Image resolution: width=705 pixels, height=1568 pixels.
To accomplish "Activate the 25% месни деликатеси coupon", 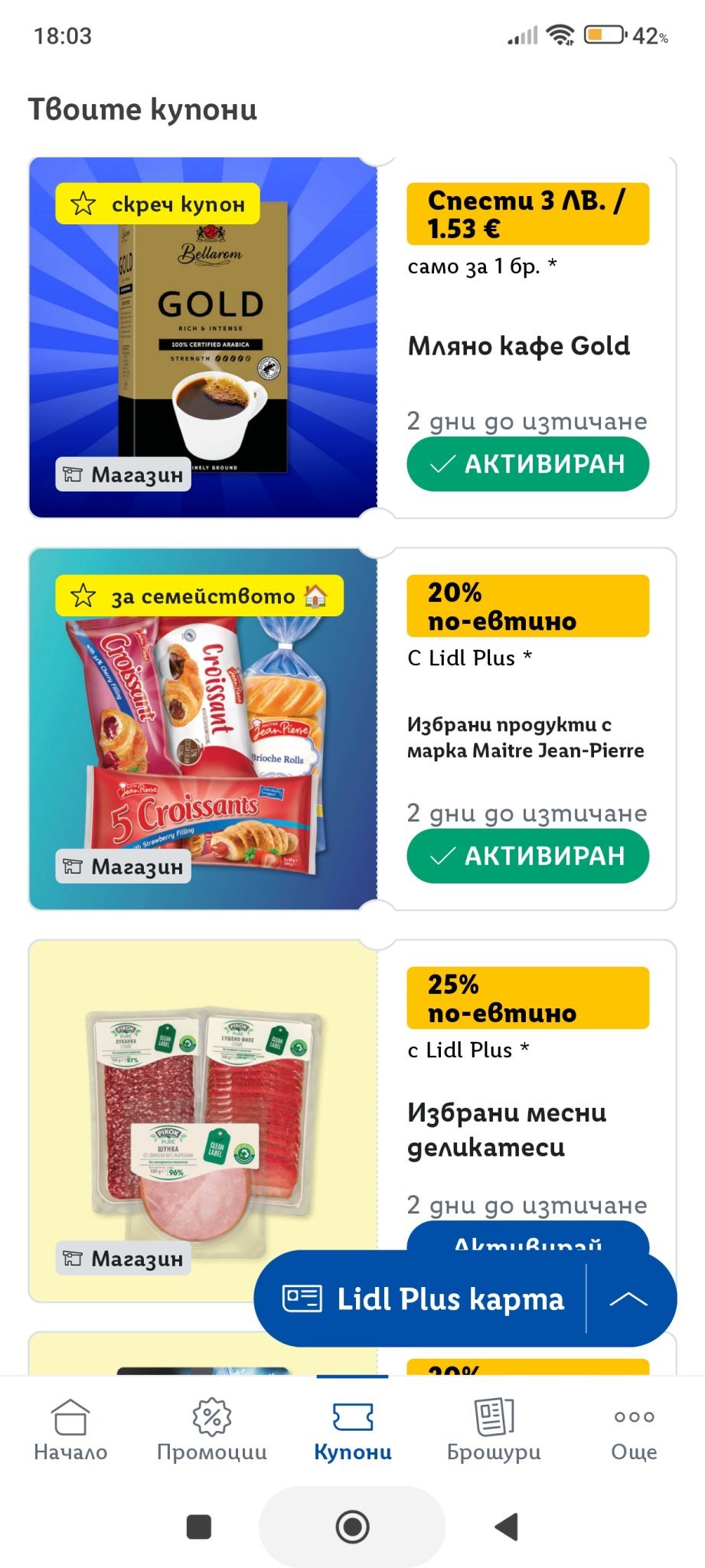I will (527, 1237).
